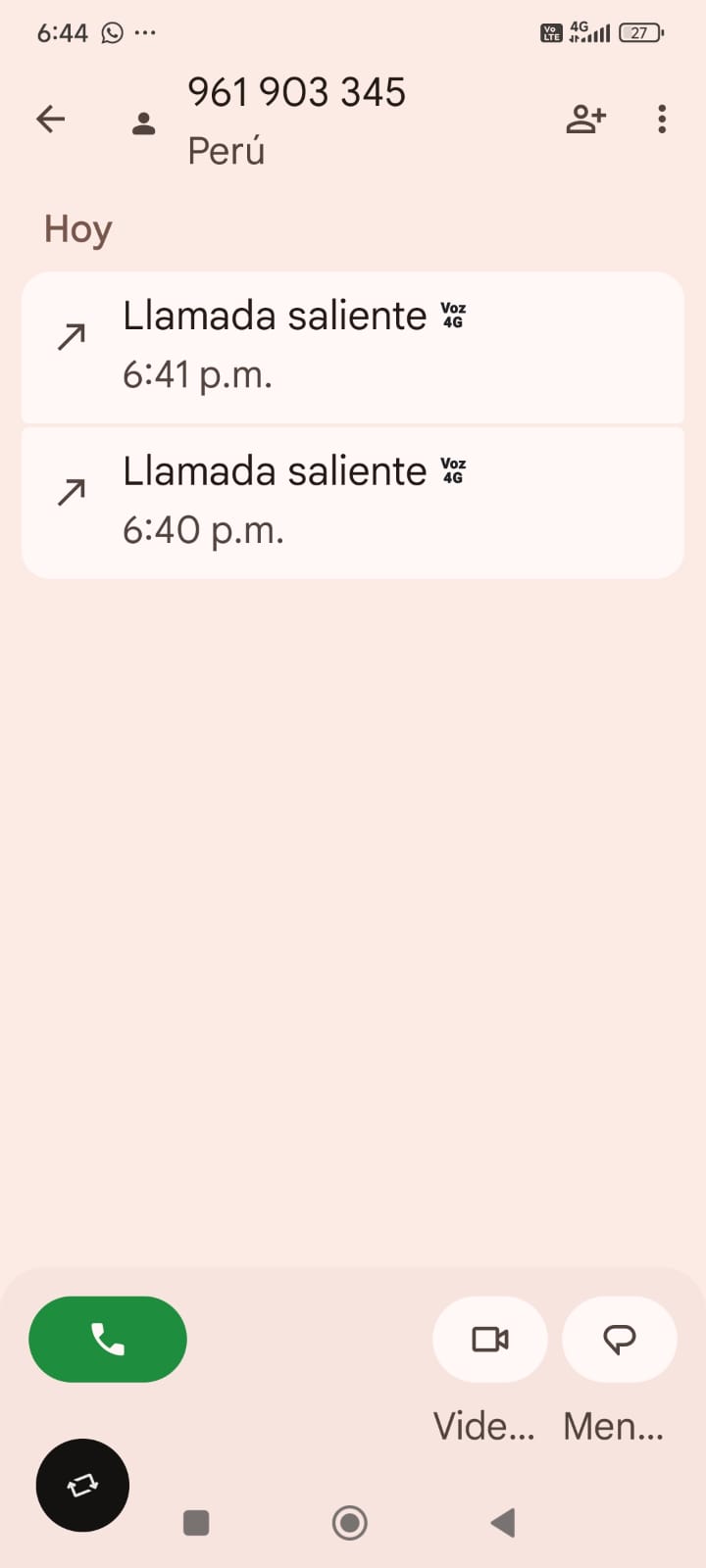This screenshot has height=1568, width=706.
Task: Call 961 903 345 with green button
Action: tap(108, 1339)
